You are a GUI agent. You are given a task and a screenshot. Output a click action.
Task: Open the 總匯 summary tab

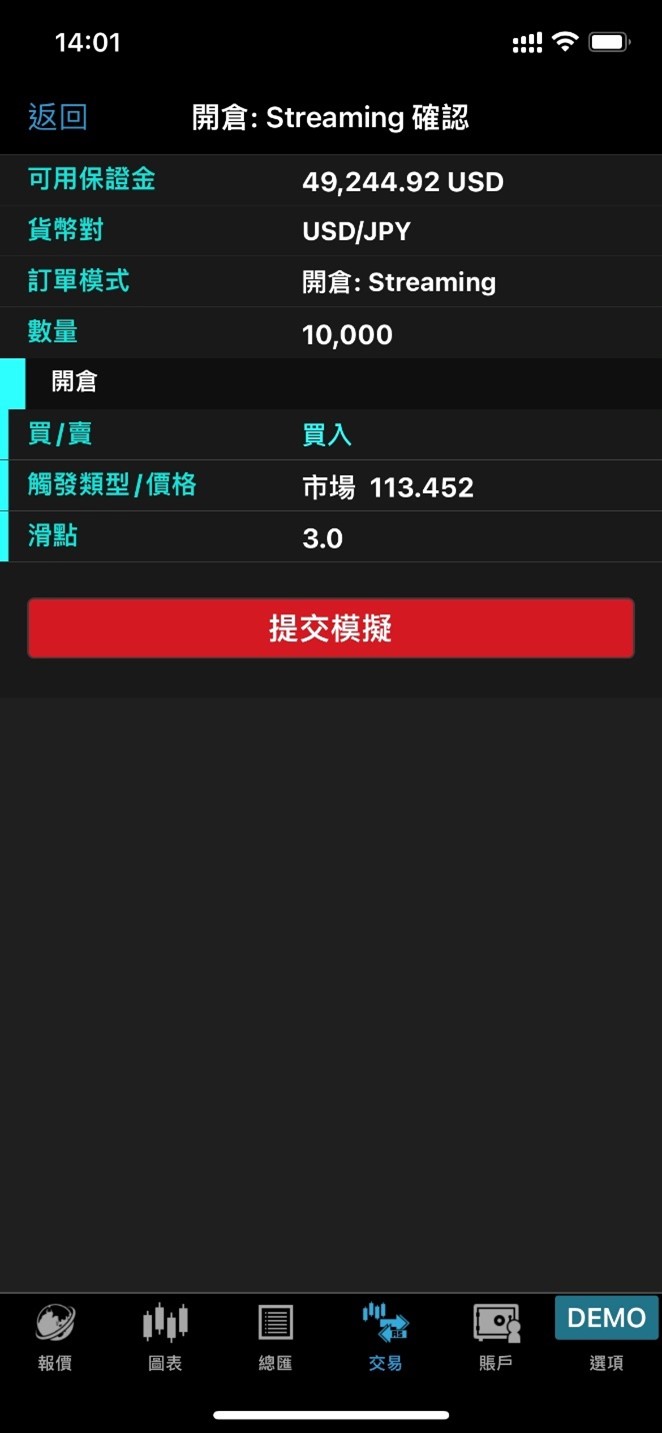click(275, 1337)
